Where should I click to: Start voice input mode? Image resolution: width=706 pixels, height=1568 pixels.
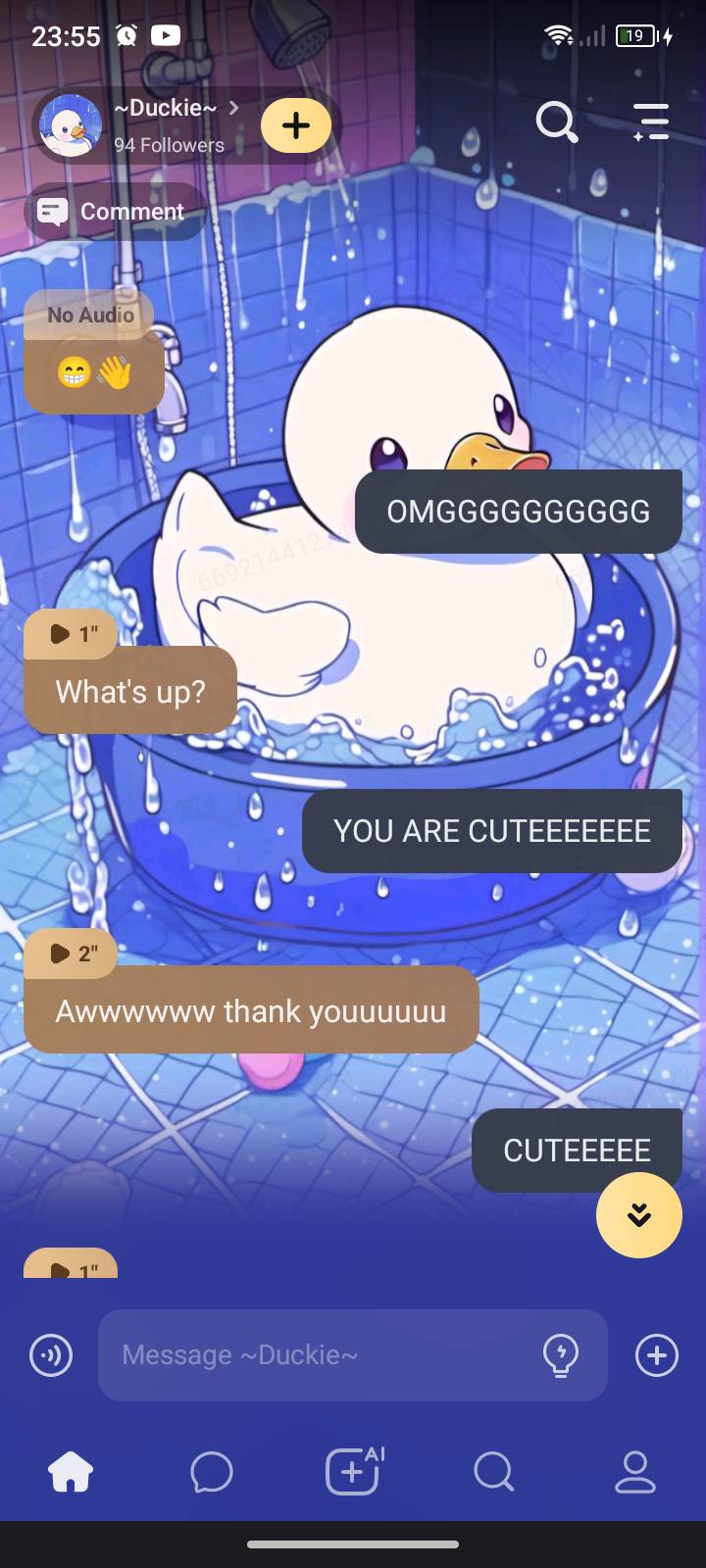click(51, 1355)
